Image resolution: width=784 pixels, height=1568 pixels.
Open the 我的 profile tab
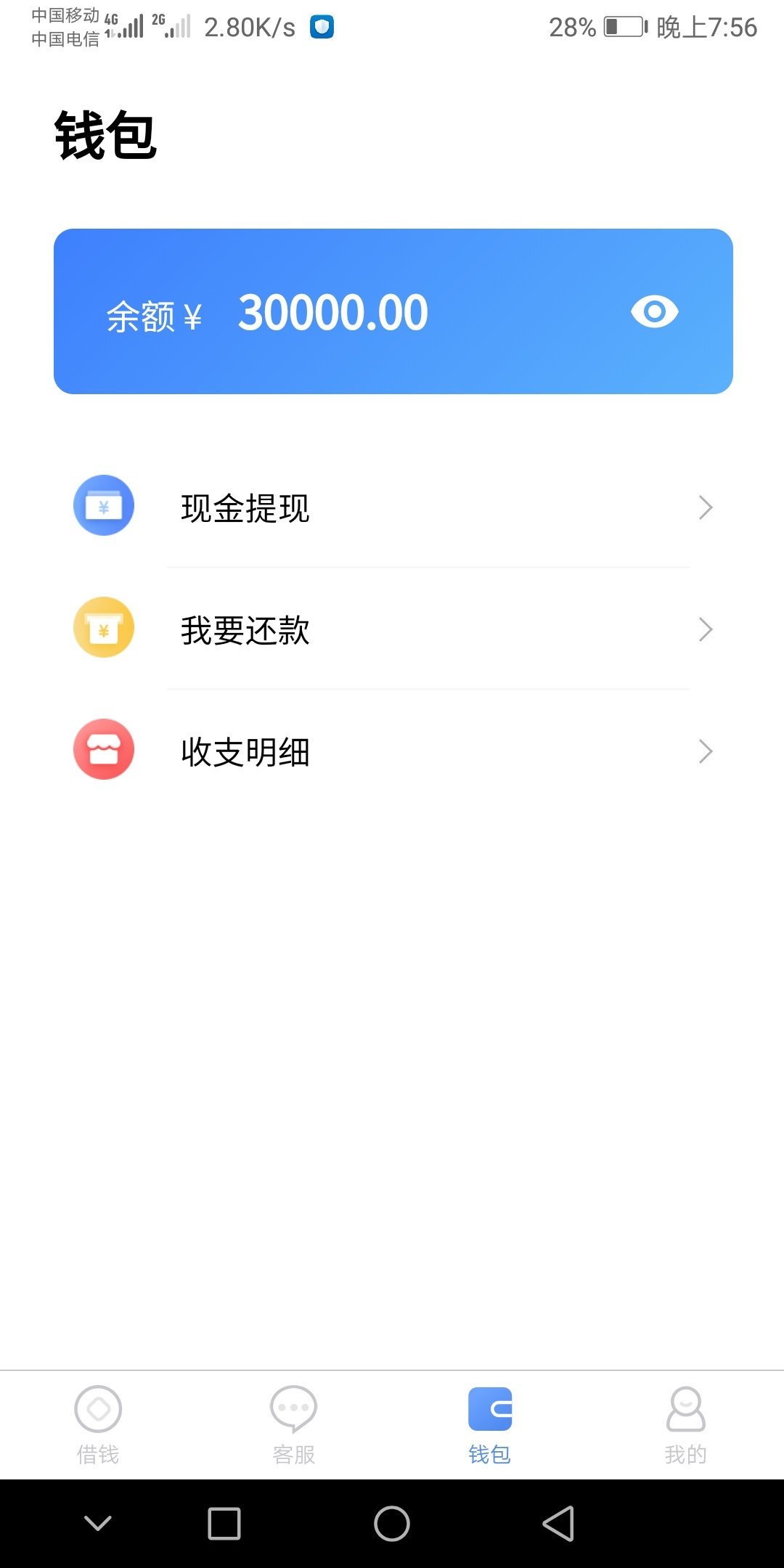coord(686,1426)
